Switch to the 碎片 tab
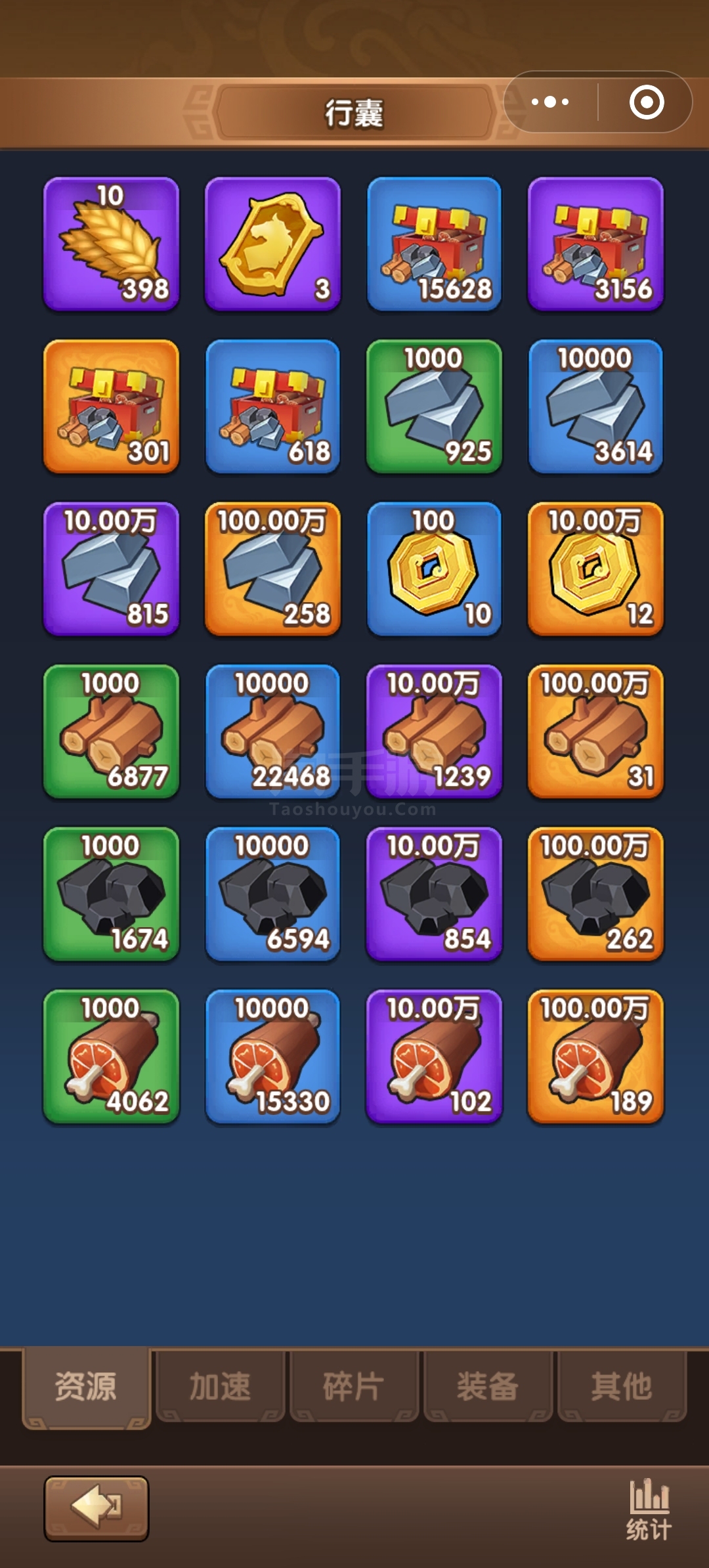 pyautogui.click(x=354, y=1387)
